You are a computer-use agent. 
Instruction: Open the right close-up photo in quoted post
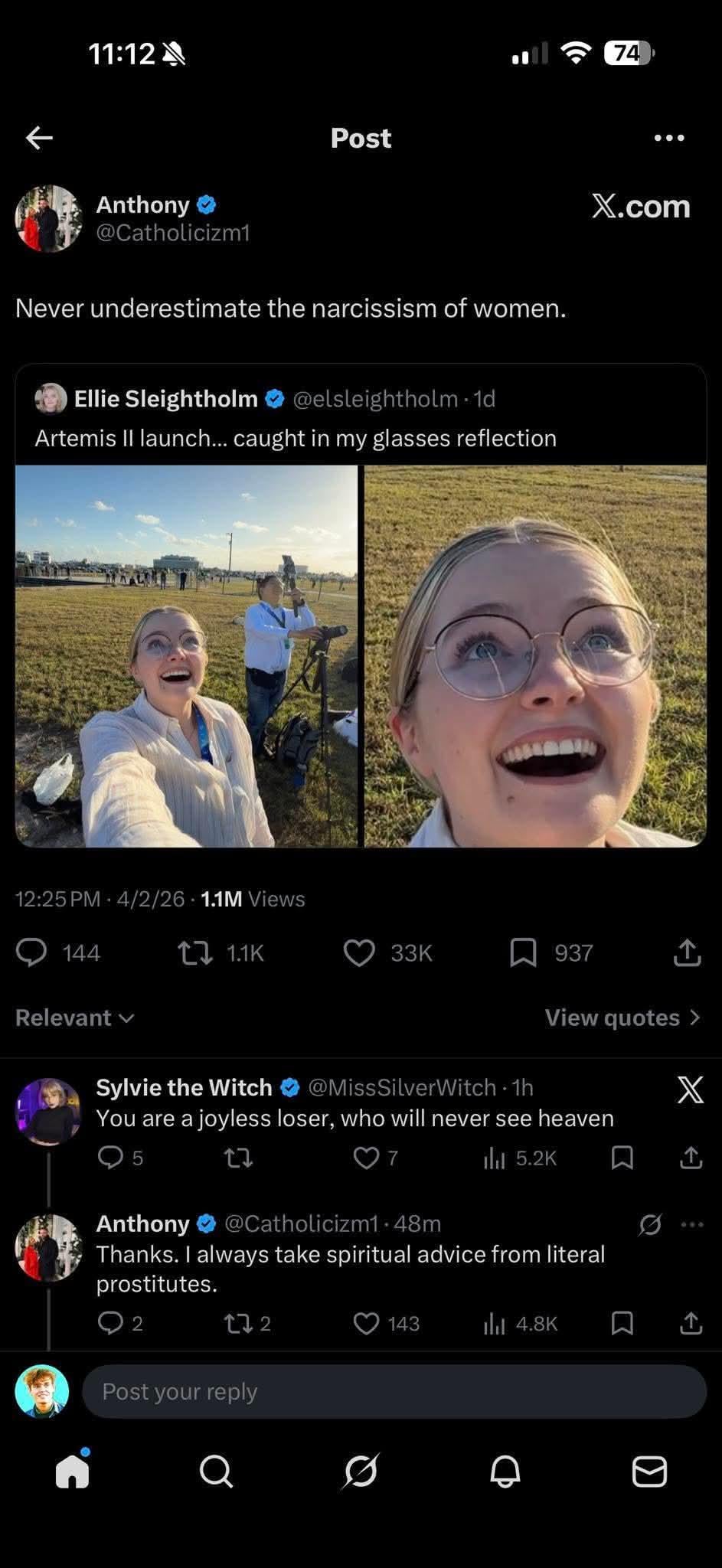click(x=534, y=655)
